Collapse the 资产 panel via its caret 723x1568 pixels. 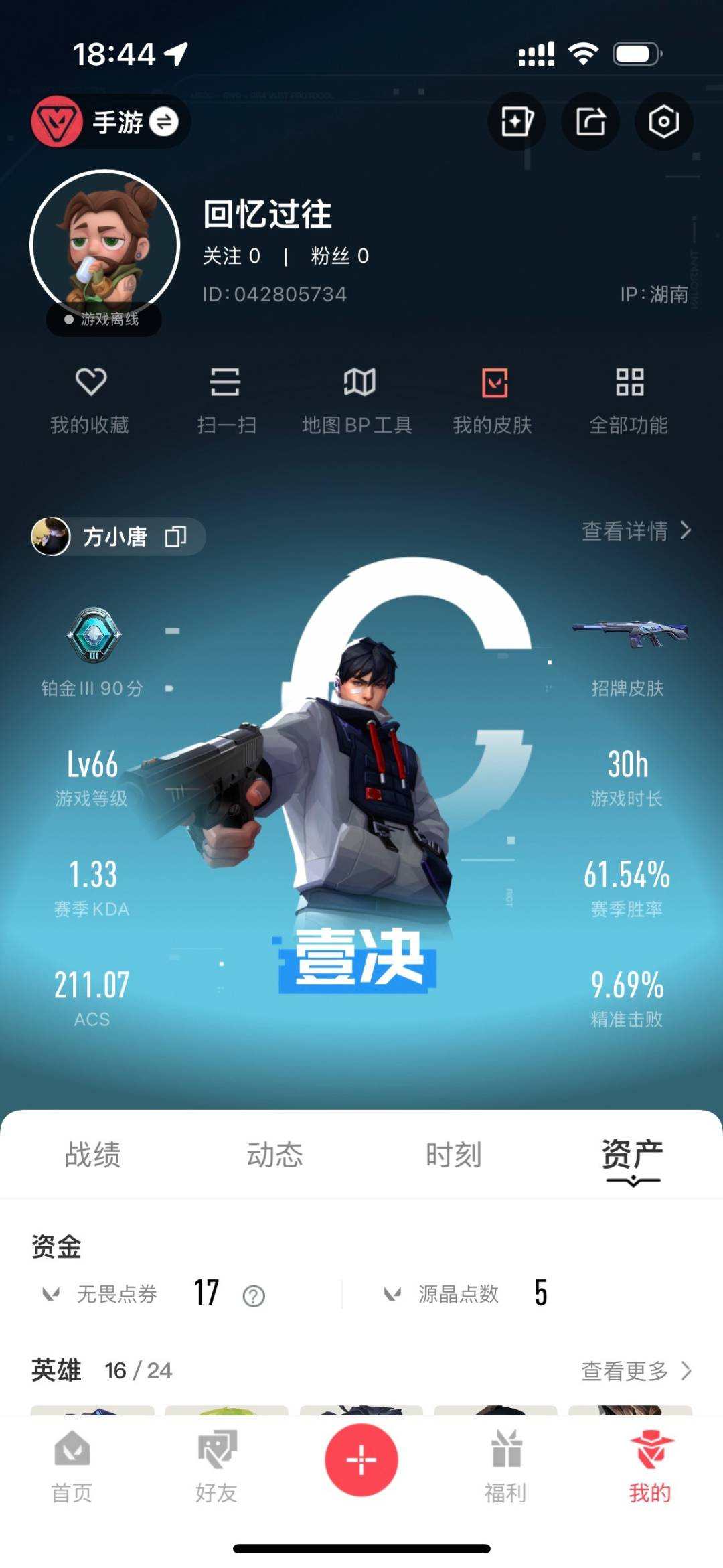click(x=631, y=1183)
